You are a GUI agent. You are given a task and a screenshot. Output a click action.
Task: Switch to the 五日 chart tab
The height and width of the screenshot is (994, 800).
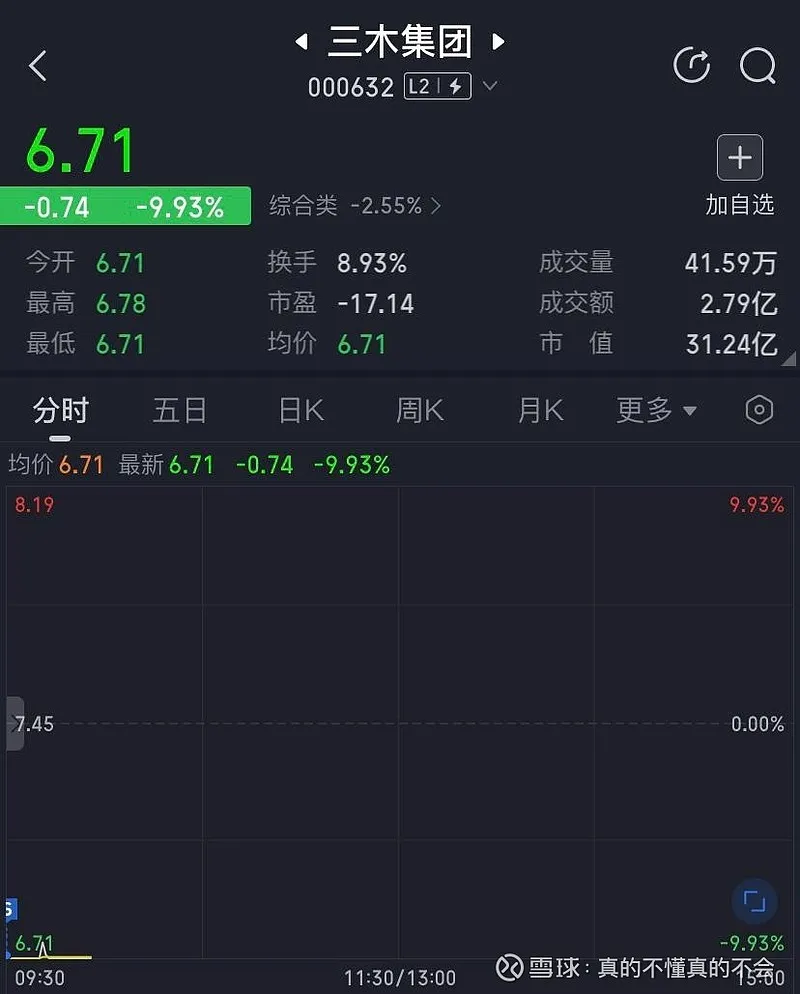pyautogui.click(x=180, y=410)
